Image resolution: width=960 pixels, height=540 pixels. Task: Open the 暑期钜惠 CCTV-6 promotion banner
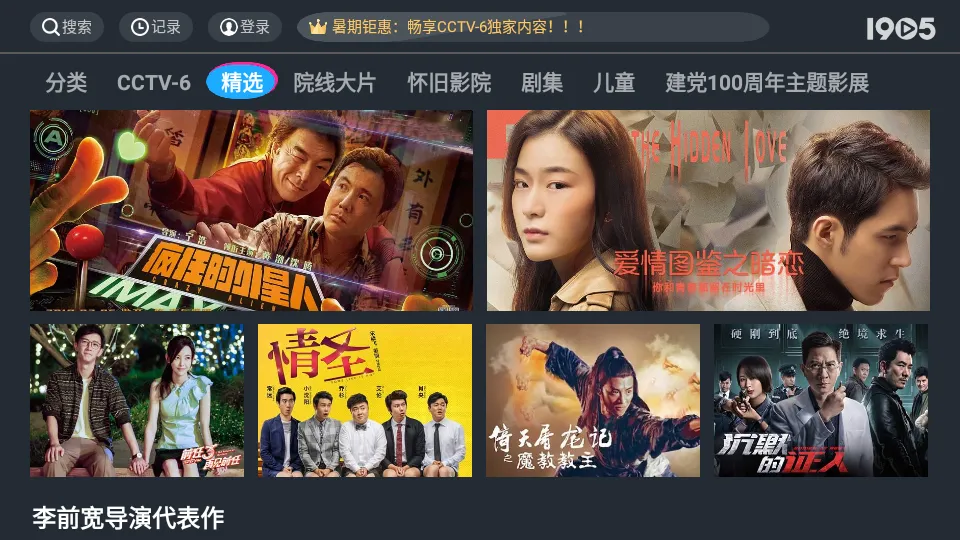pos(532,27)
